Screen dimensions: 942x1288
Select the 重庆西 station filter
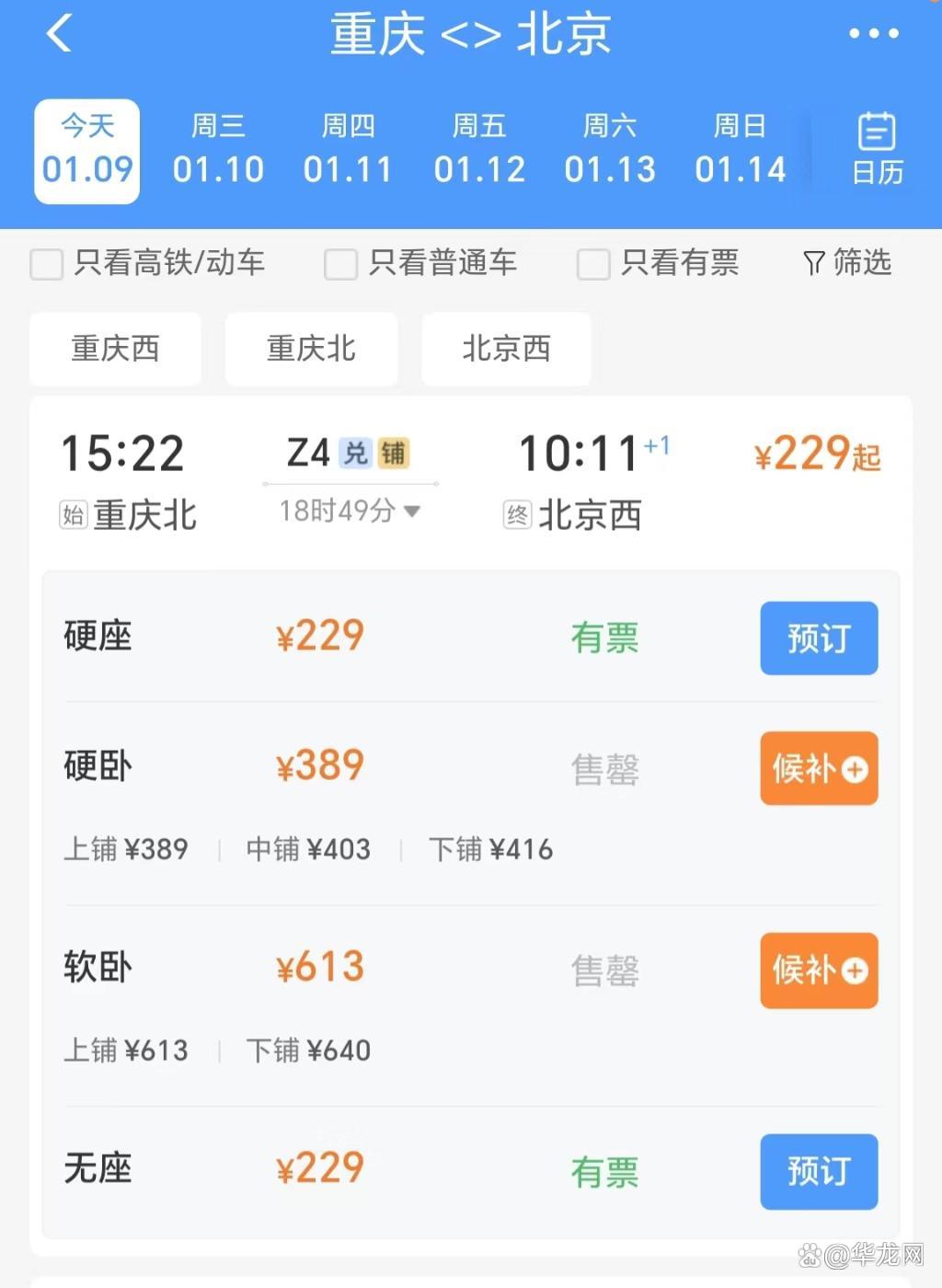[x=115, y=349]
